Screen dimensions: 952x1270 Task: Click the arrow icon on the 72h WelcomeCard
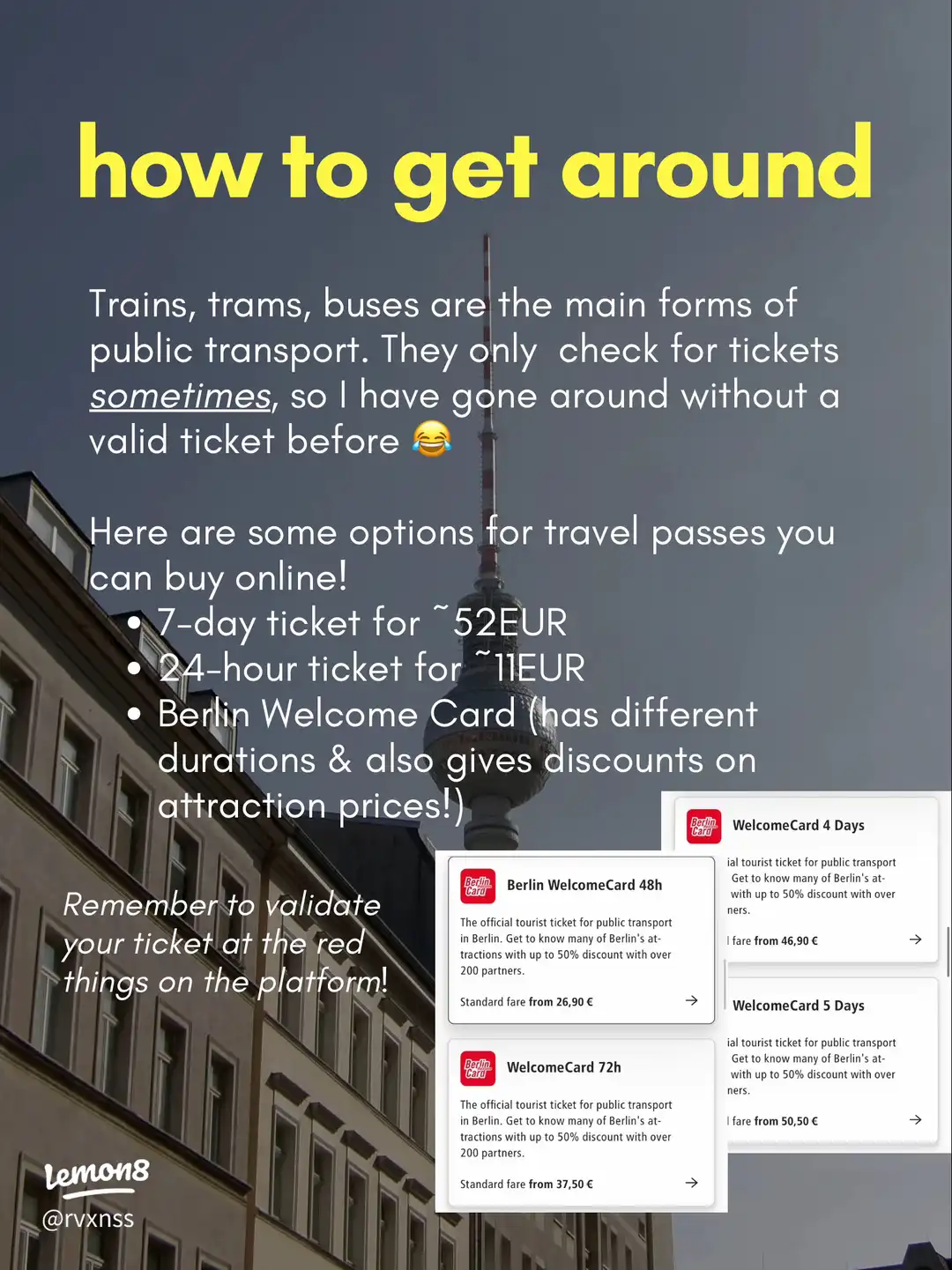(692, 1184)
